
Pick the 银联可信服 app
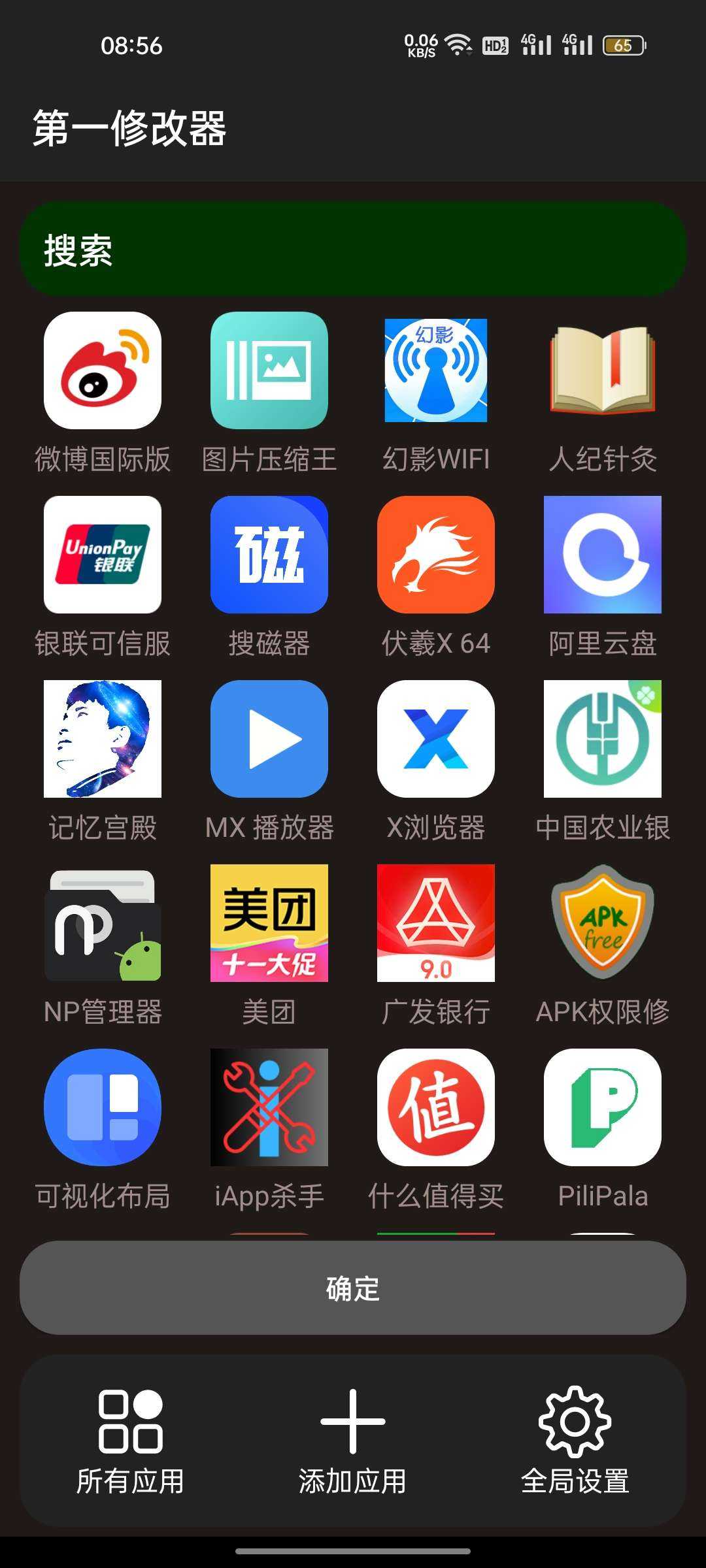coord(103,555)
